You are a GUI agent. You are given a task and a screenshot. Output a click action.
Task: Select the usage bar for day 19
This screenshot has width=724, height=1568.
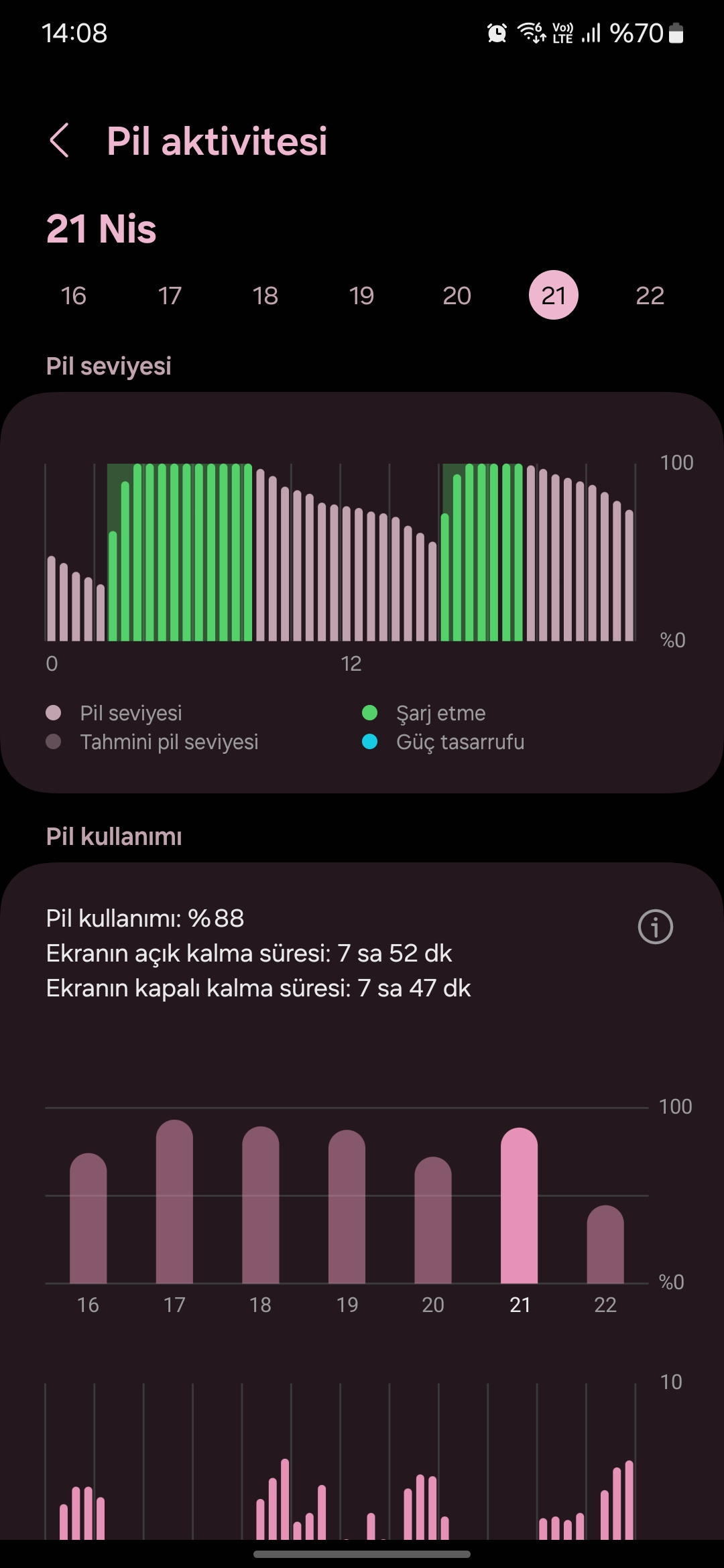coord(347,1208)
